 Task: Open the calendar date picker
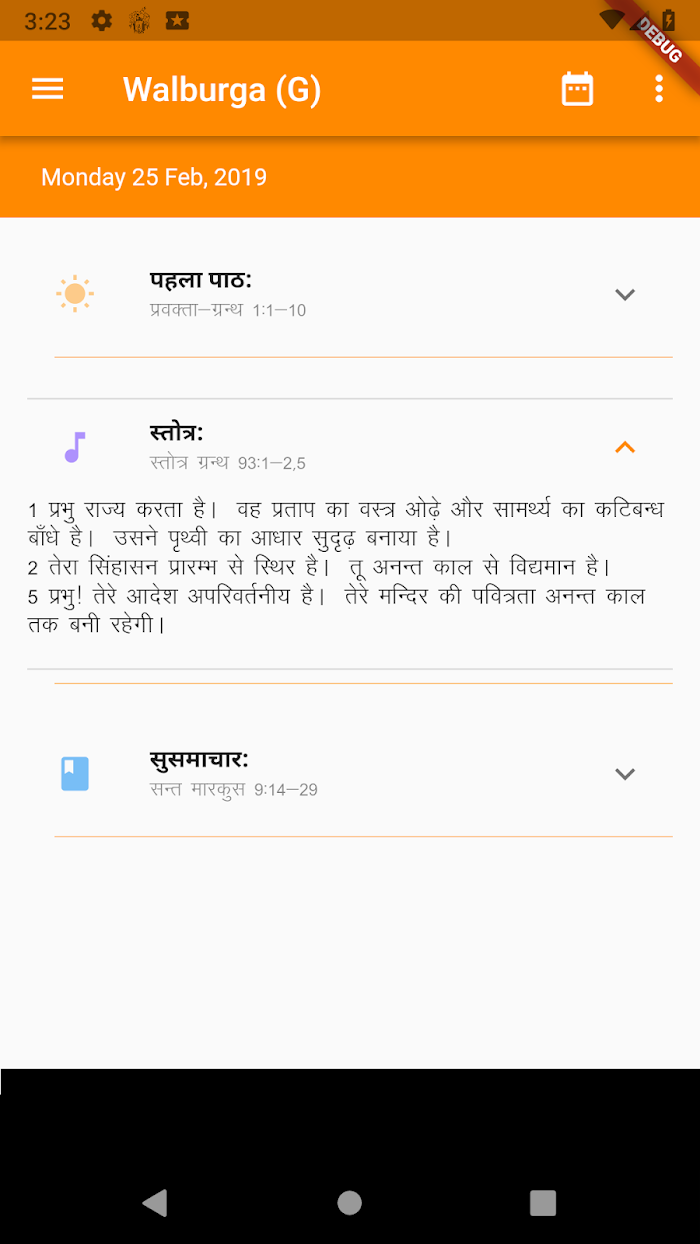pos(577,89)
